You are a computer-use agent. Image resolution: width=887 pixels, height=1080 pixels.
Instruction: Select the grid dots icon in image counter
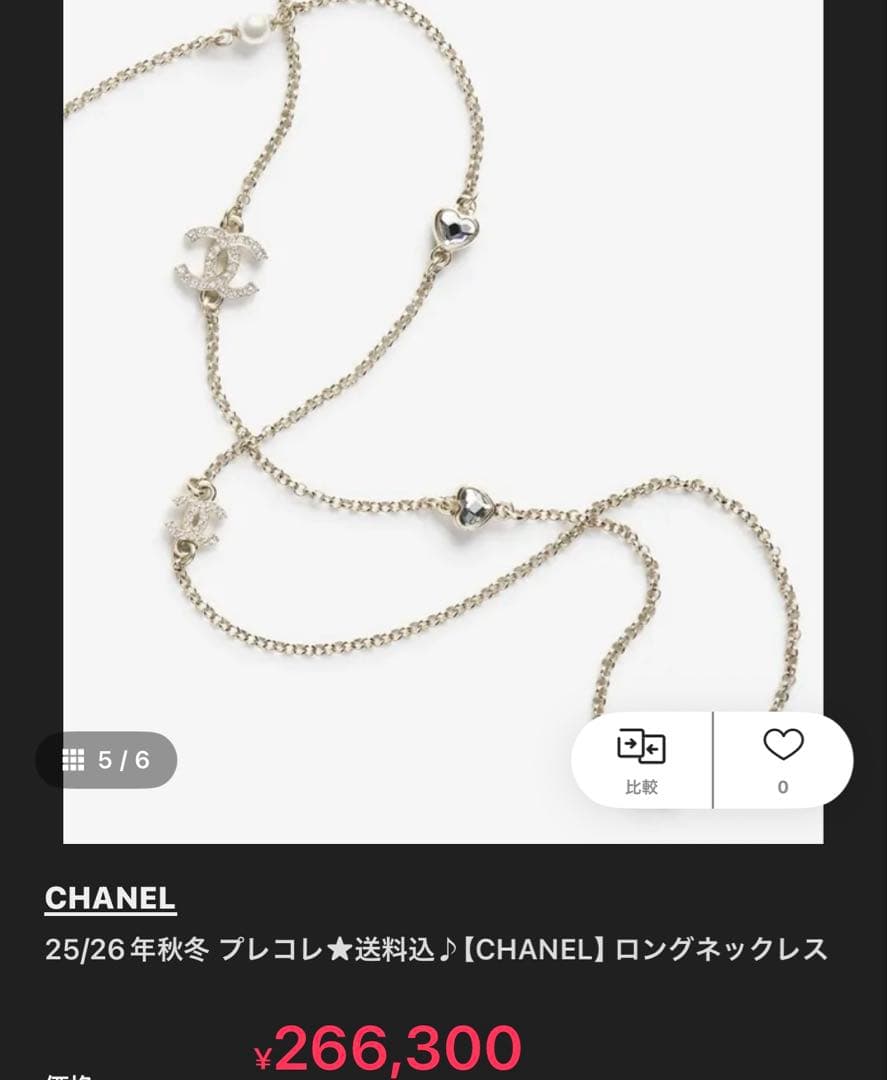73,760
